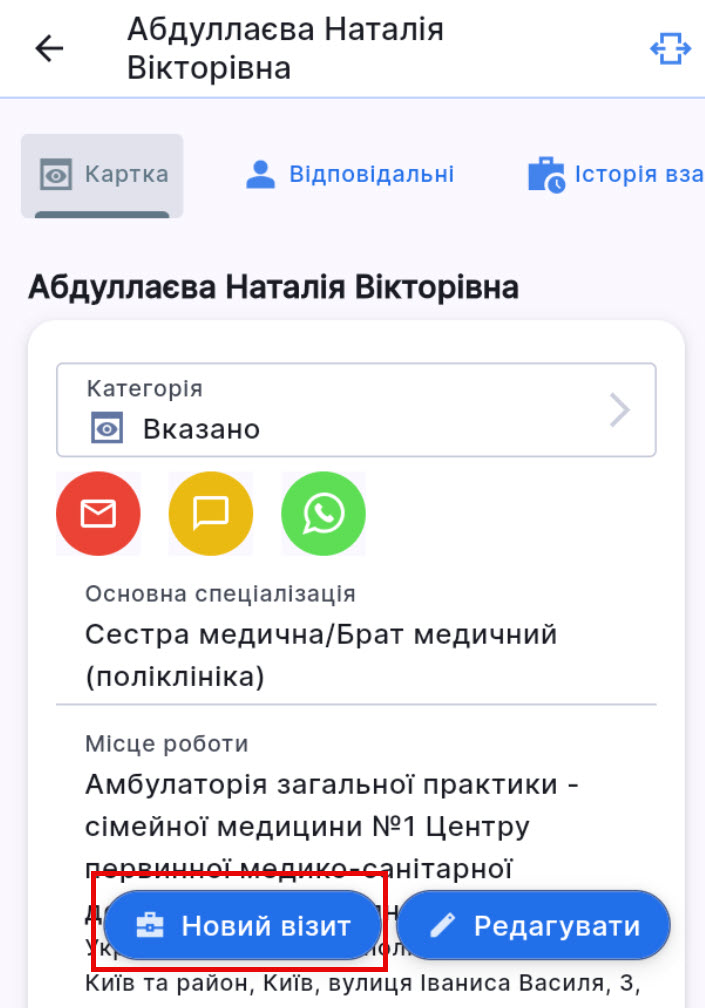Create a new visit with Новий візит
705x1008 pixels.
[243, 926]
